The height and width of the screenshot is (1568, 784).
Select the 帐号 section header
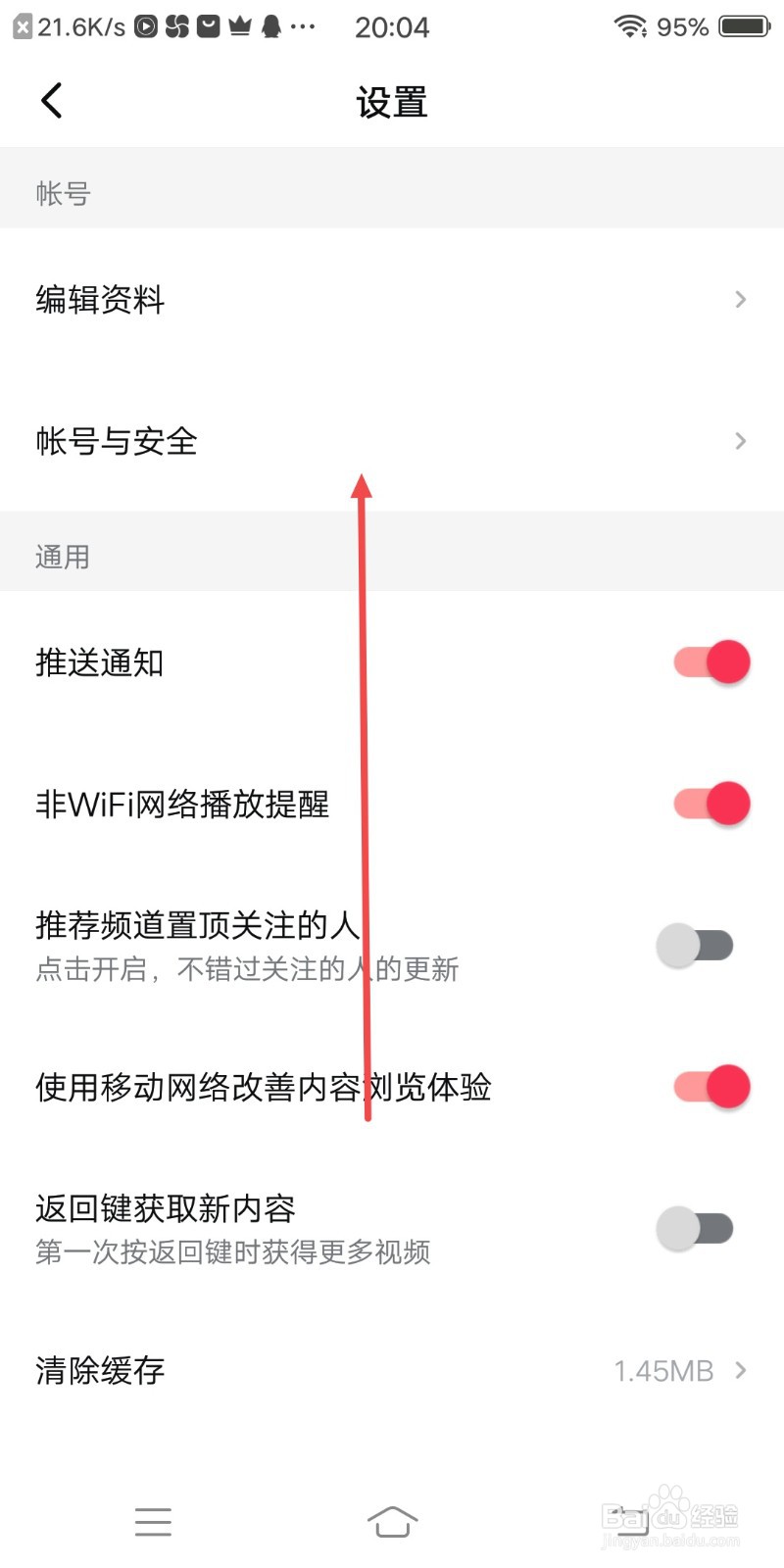point(61,192)
